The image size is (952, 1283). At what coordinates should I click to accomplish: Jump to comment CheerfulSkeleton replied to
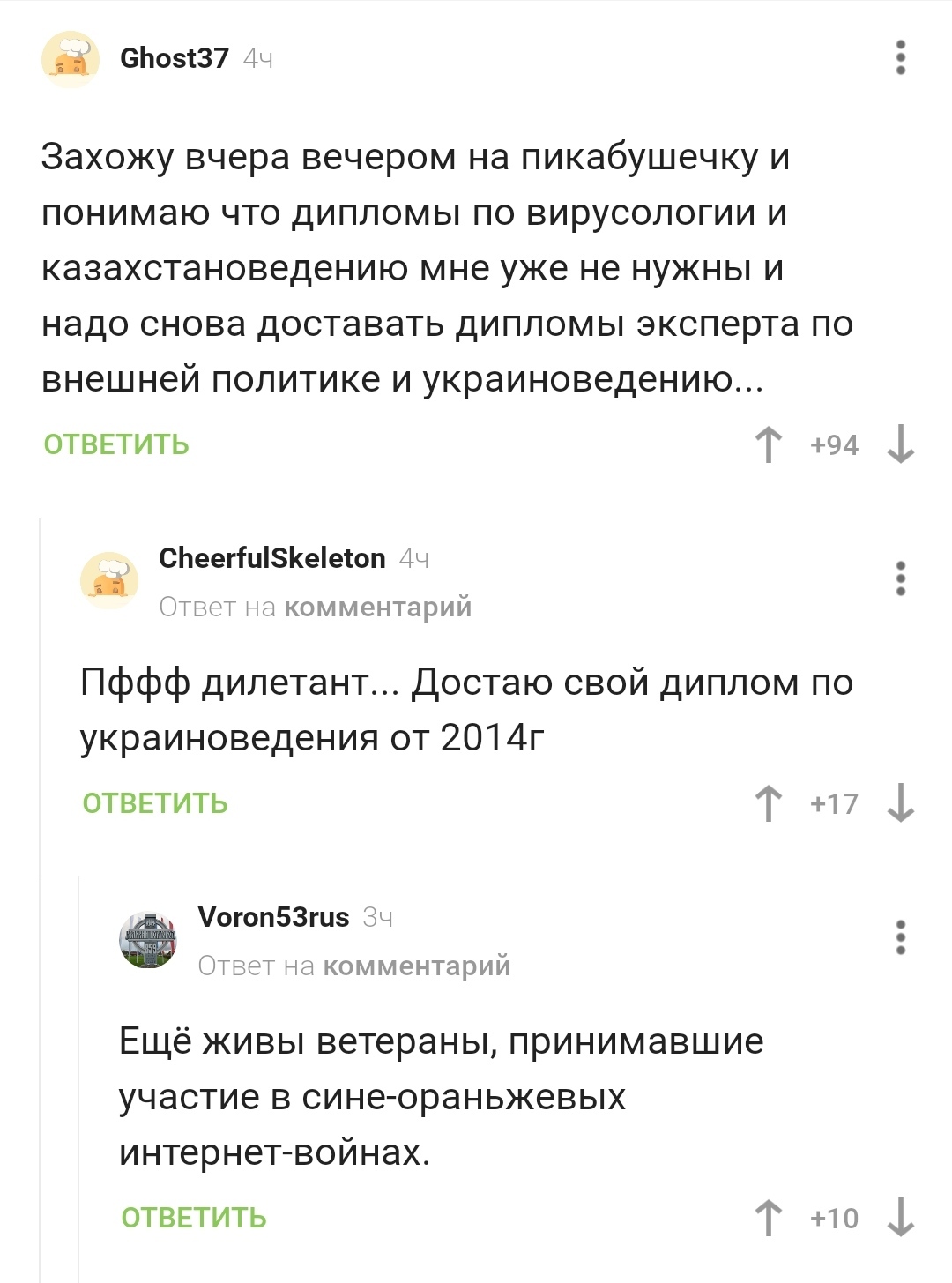[x=378, y=608]
